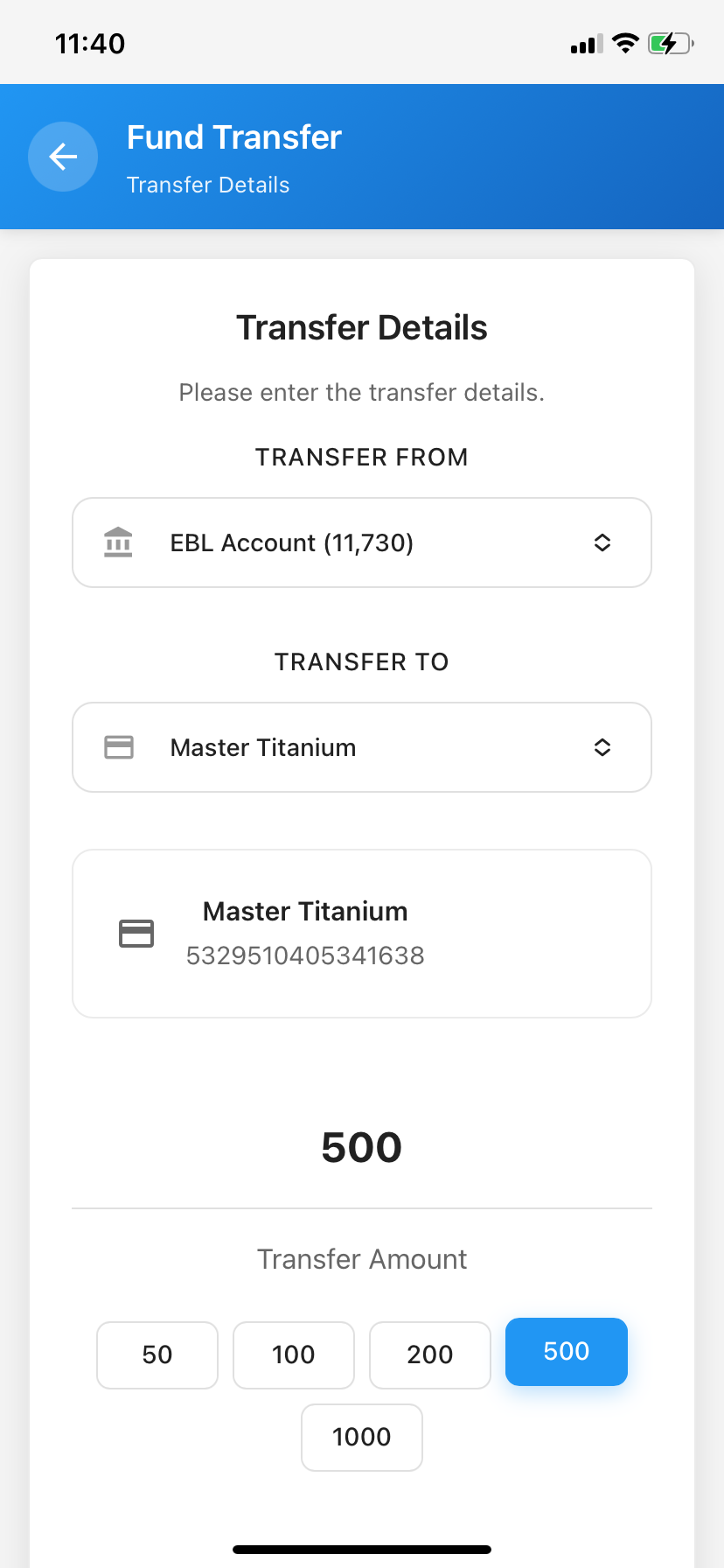Toggle the 50 amount selection
The height and width of the screenshot is (1568, 724).
coord(157,1354)
